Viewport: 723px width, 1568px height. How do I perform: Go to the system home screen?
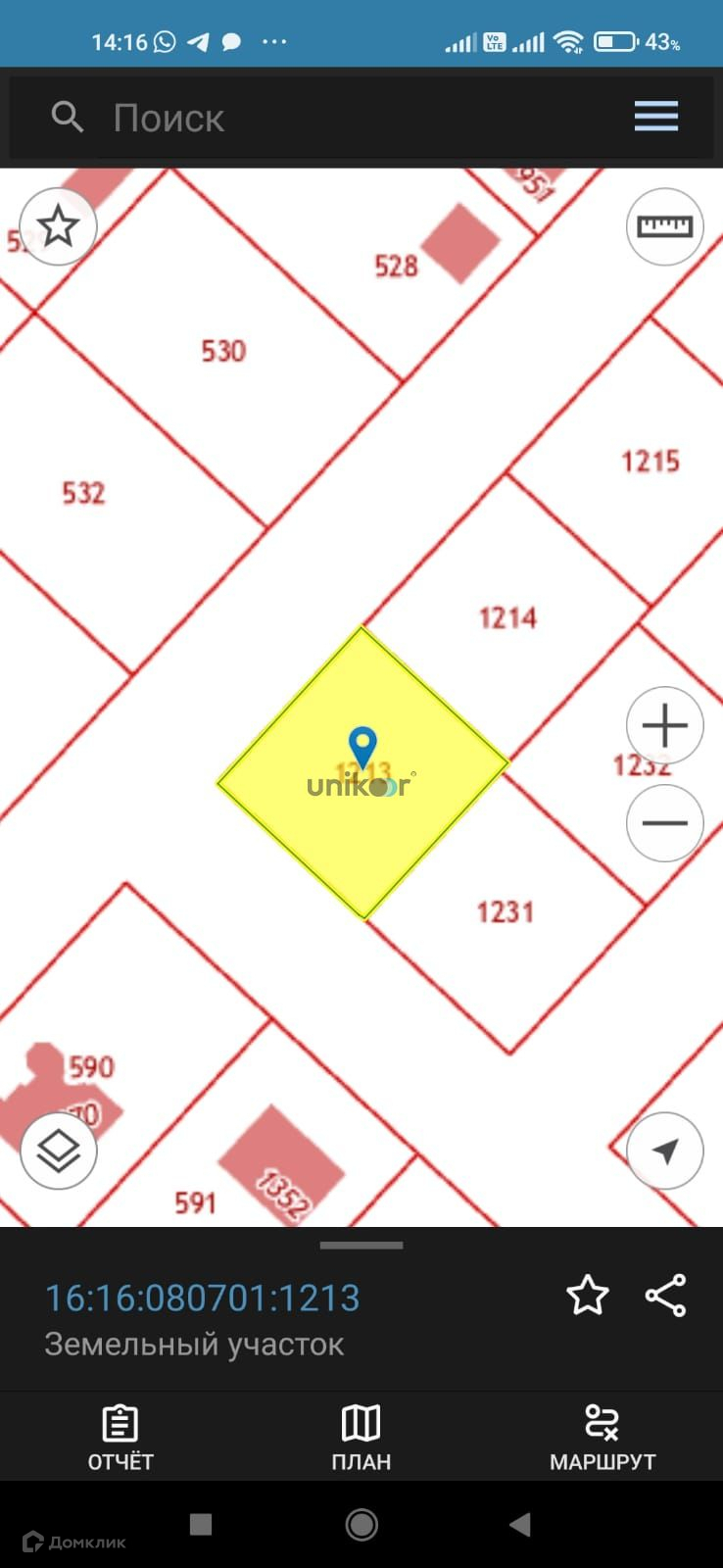click(361, 1524)
